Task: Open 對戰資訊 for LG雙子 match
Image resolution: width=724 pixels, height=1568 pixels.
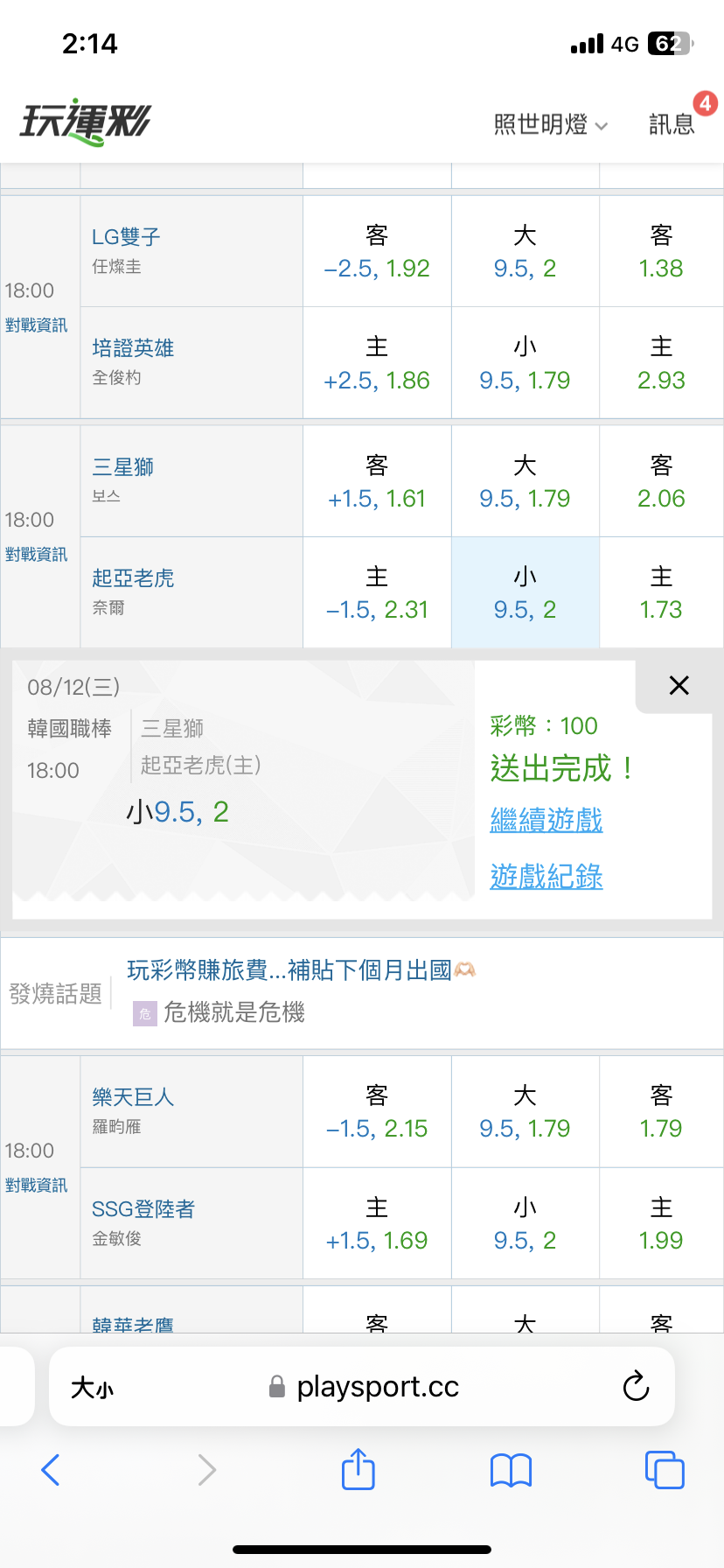Action: (x=37, y=325)
